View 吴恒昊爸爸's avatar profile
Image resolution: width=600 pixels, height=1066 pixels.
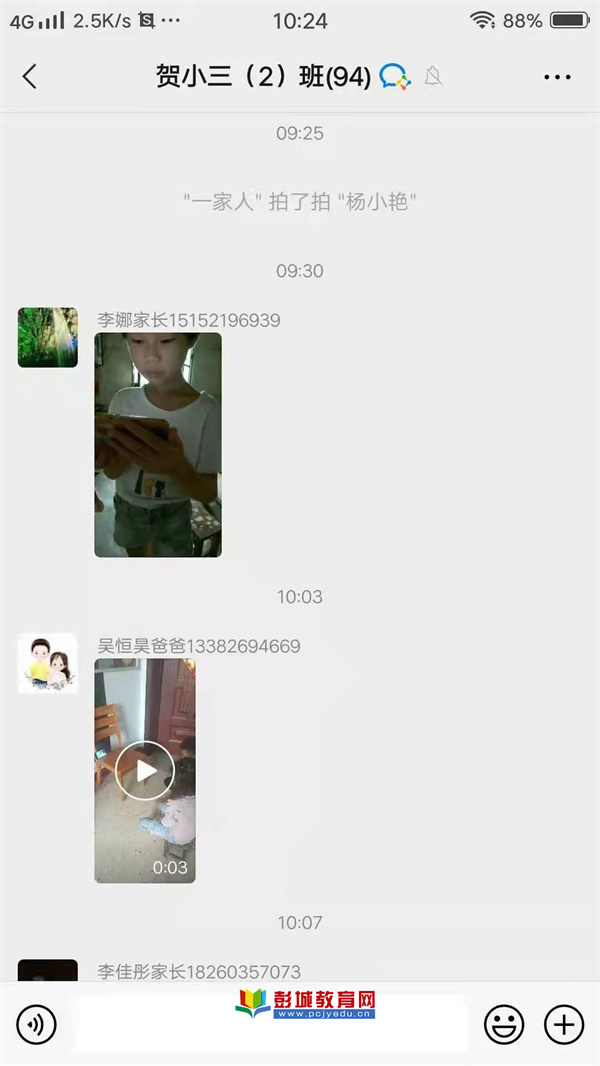(x=48, y=663)
